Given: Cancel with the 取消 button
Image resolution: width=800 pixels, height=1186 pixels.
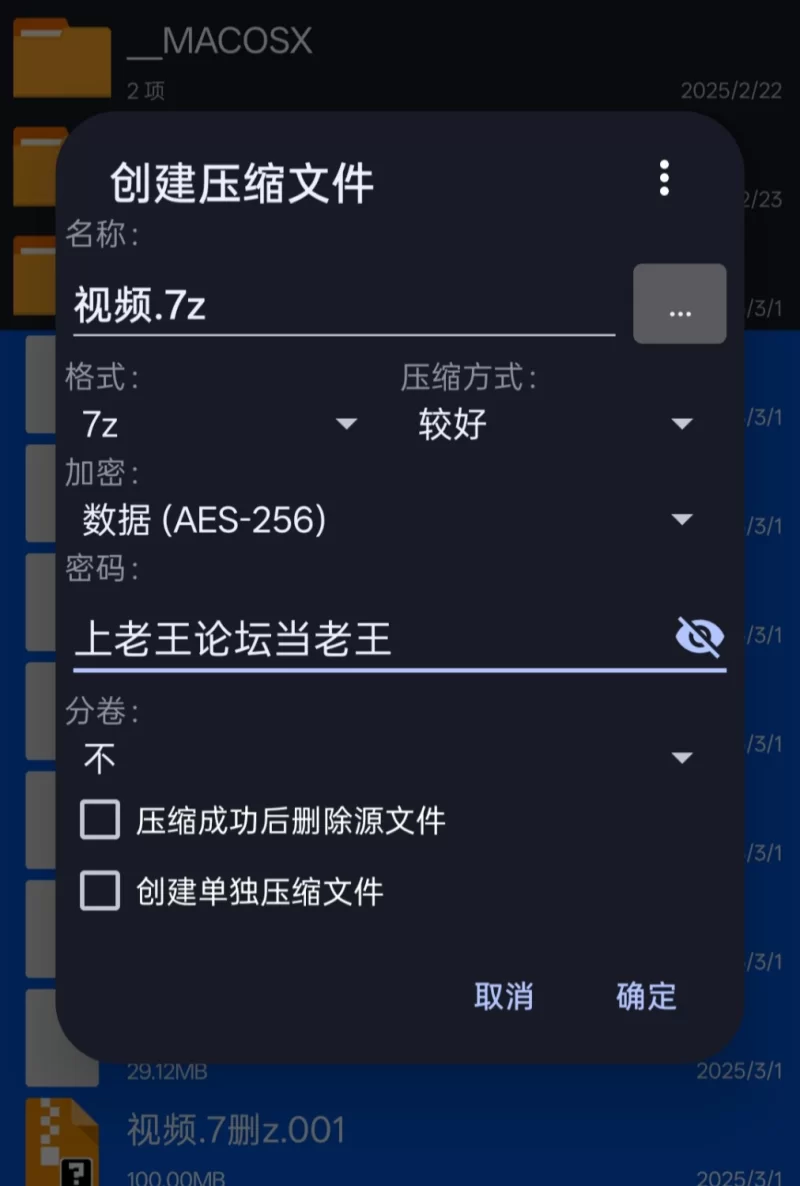Looking at the screenshot, I should tap(503, 996).
